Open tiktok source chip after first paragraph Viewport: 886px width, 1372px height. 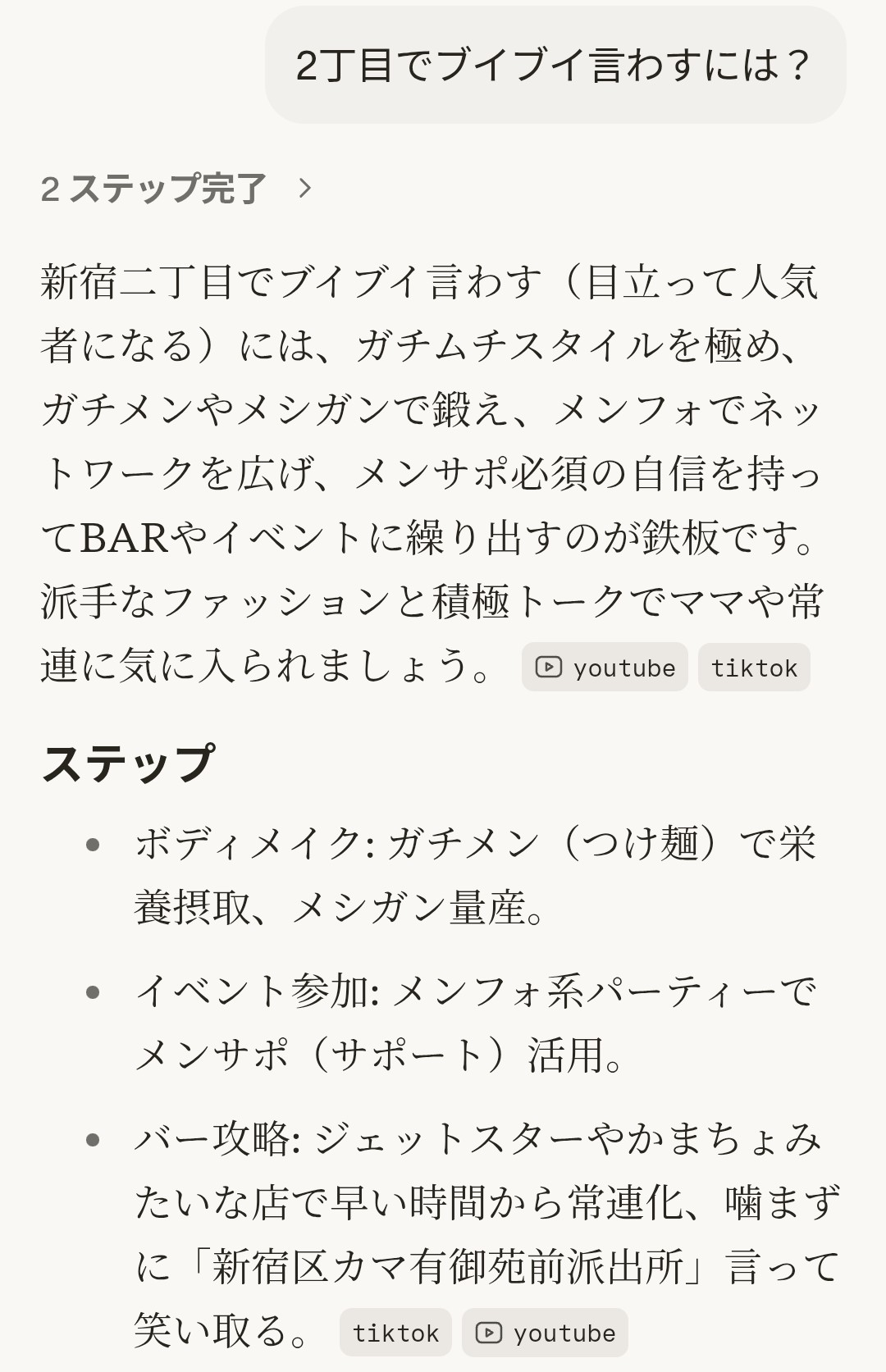tap(754, 668)
